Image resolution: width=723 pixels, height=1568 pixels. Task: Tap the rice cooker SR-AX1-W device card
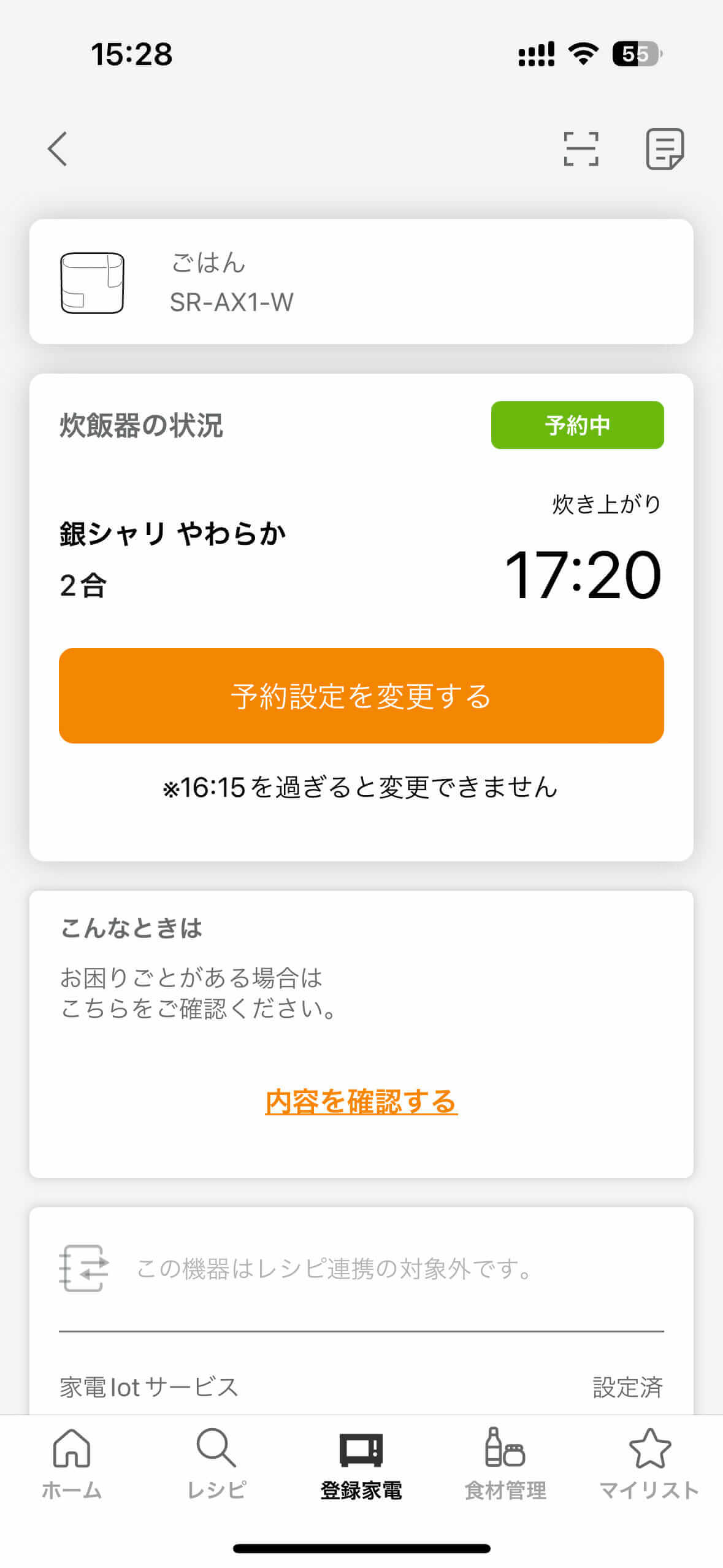point(361,282)
